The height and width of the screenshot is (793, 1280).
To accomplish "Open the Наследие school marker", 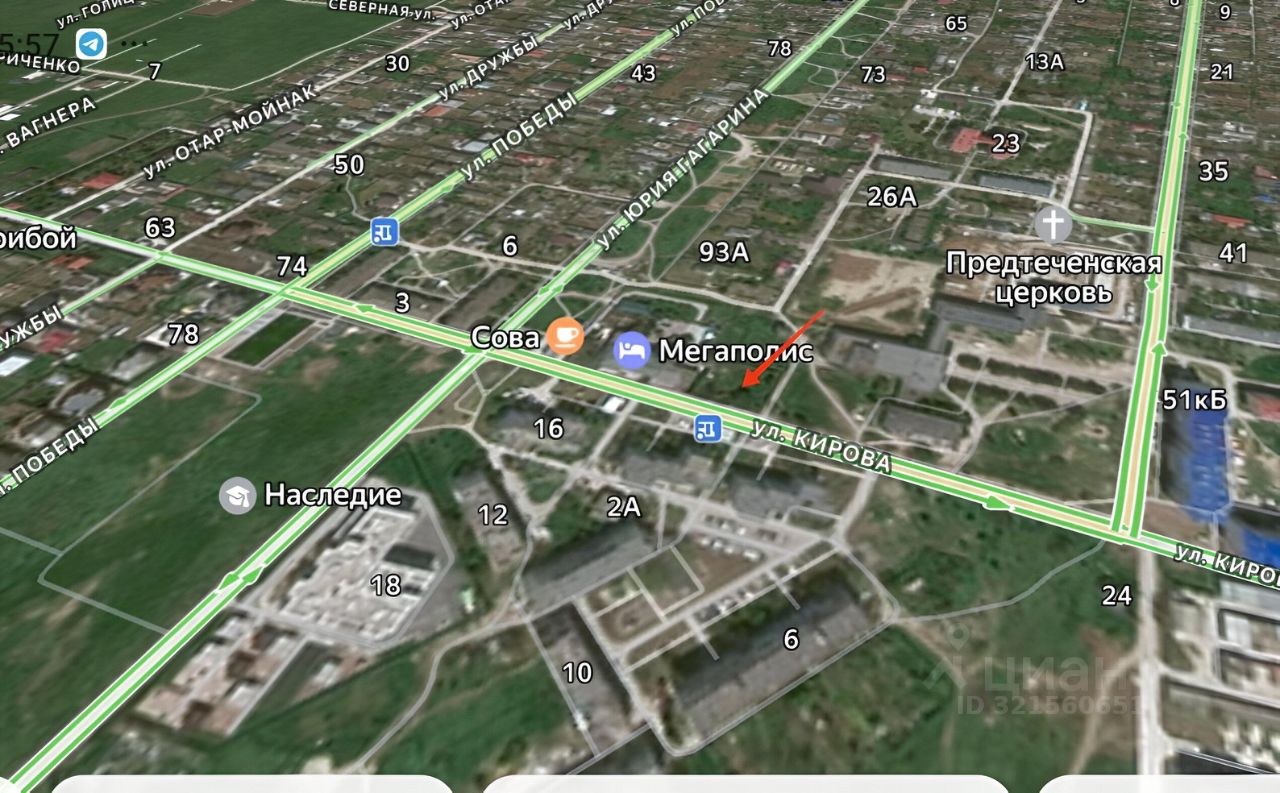I will (238, 495).
